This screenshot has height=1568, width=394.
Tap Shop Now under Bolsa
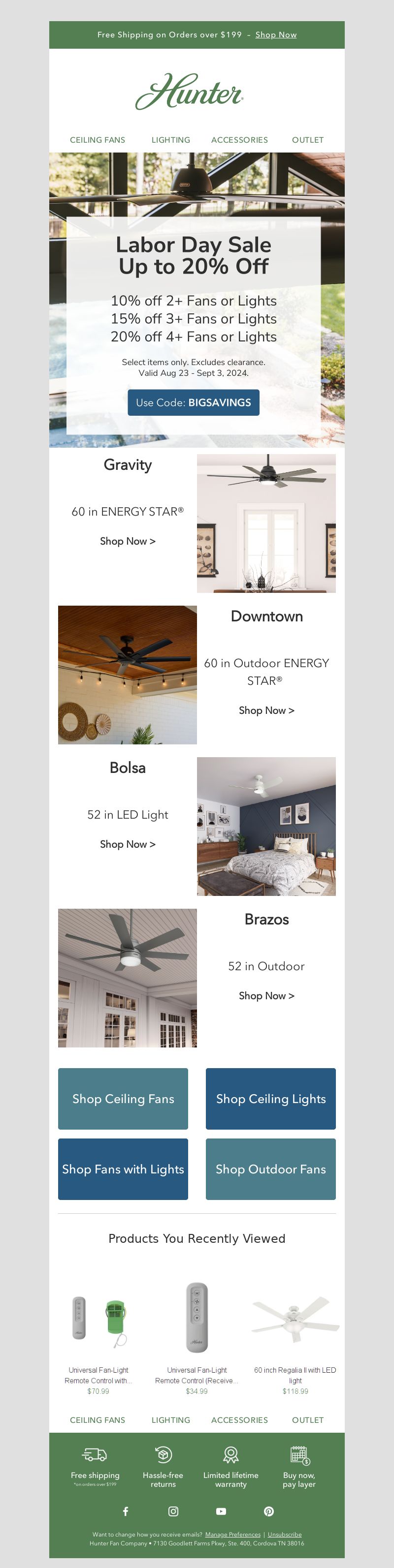127,844
